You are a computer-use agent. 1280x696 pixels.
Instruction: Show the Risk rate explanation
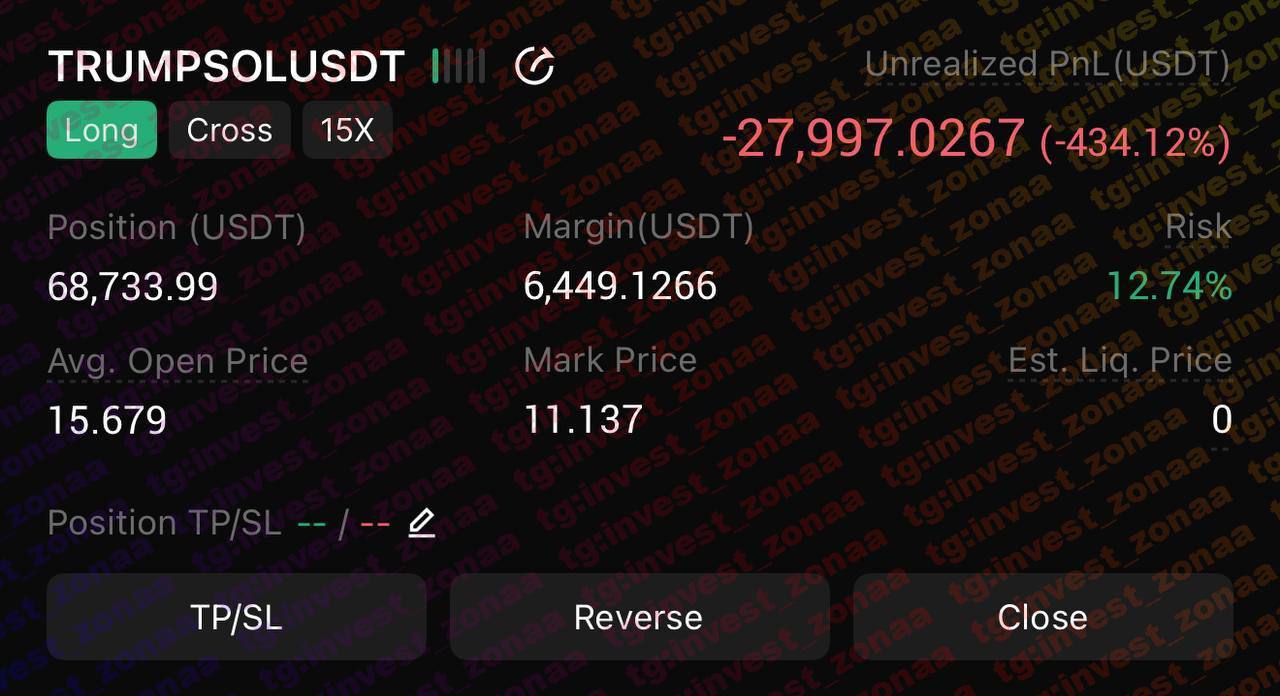(x=1198, y=227)
